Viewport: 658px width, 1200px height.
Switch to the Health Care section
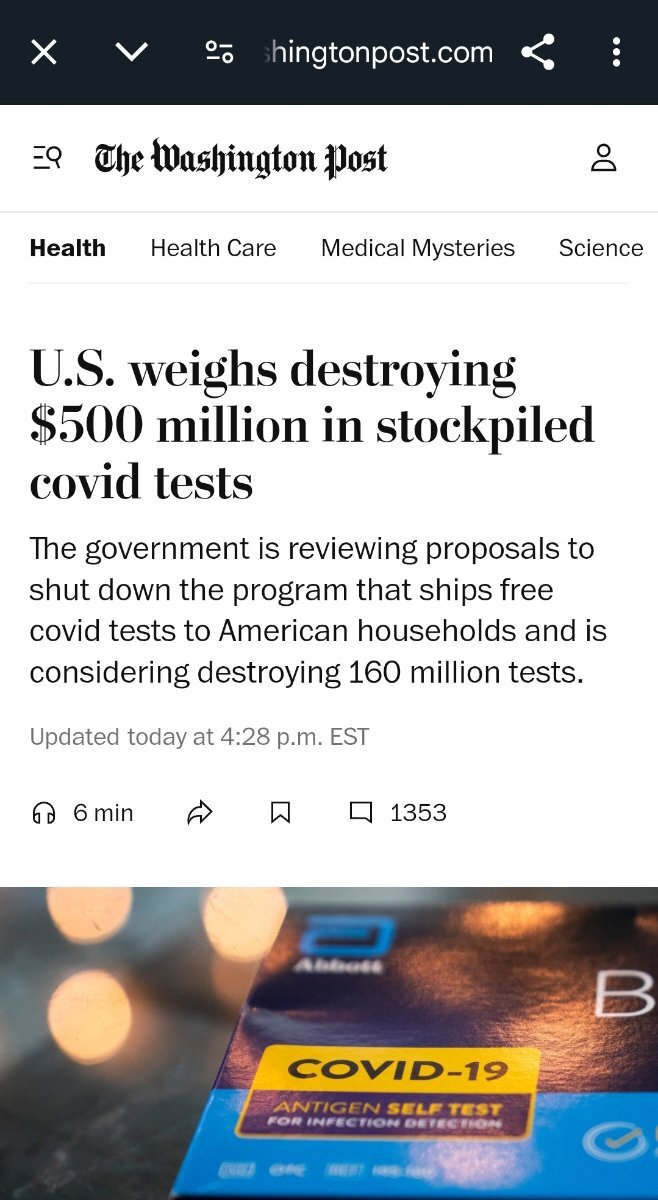click(x=213, y=248)
